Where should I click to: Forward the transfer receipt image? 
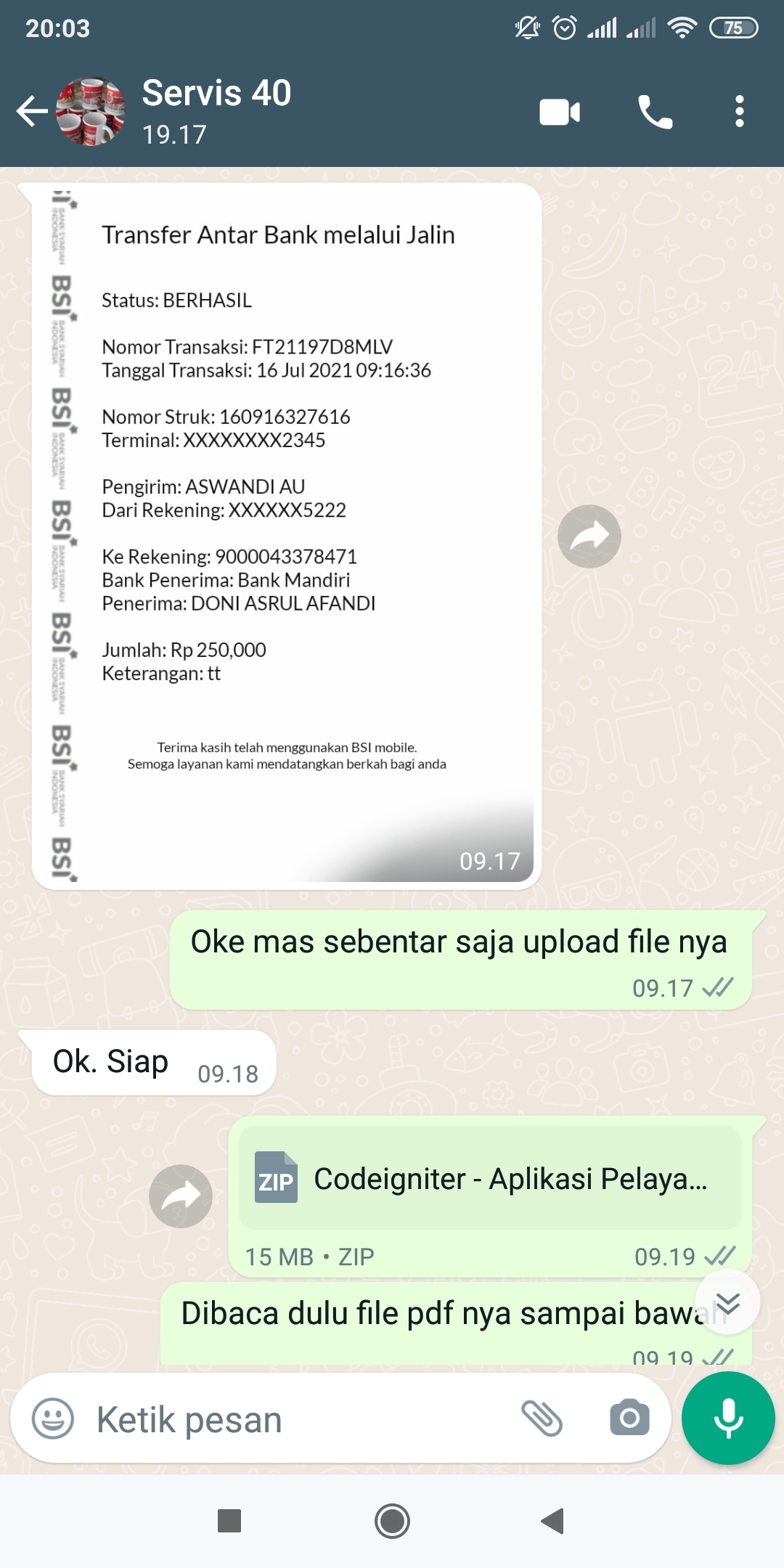point(589,536)
